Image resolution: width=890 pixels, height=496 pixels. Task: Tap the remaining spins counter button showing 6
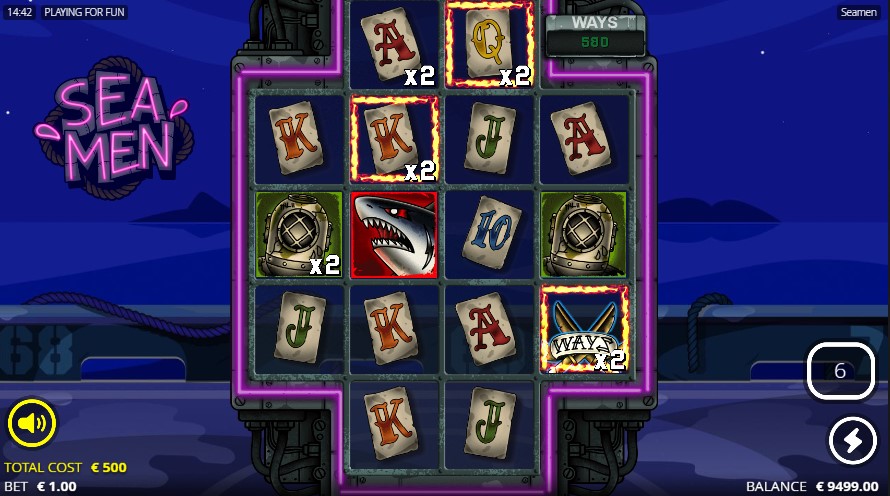[x=840, y=371]
